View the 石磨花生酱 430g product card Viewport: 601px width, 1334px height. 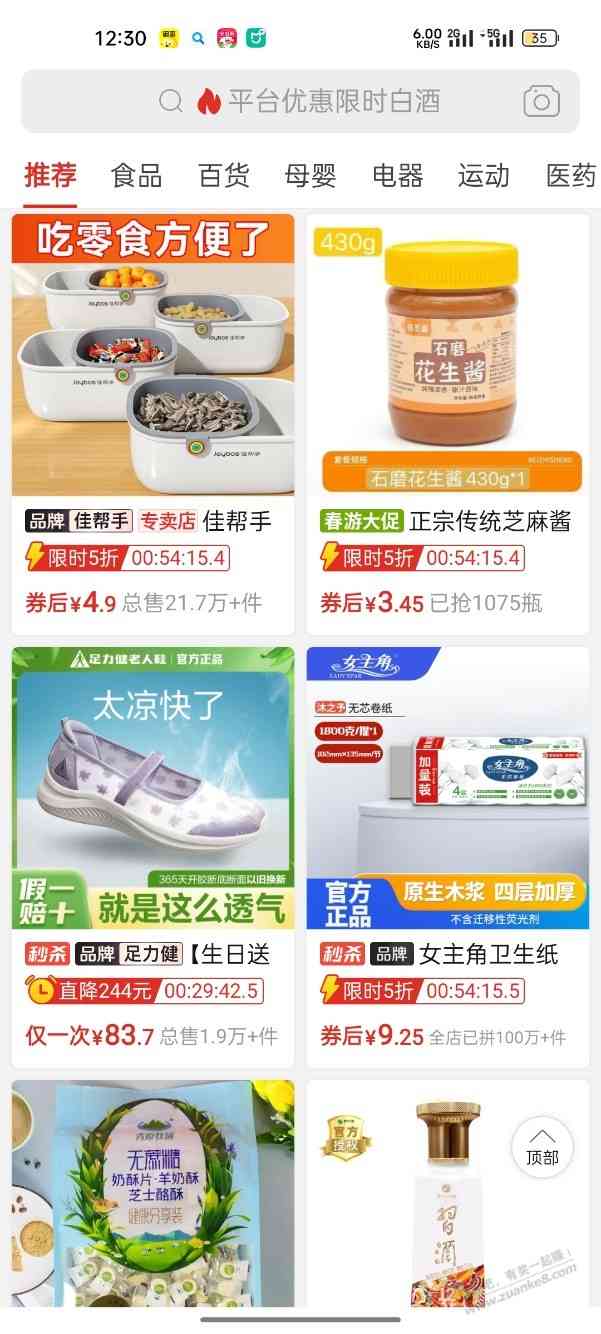coord(447,380)
